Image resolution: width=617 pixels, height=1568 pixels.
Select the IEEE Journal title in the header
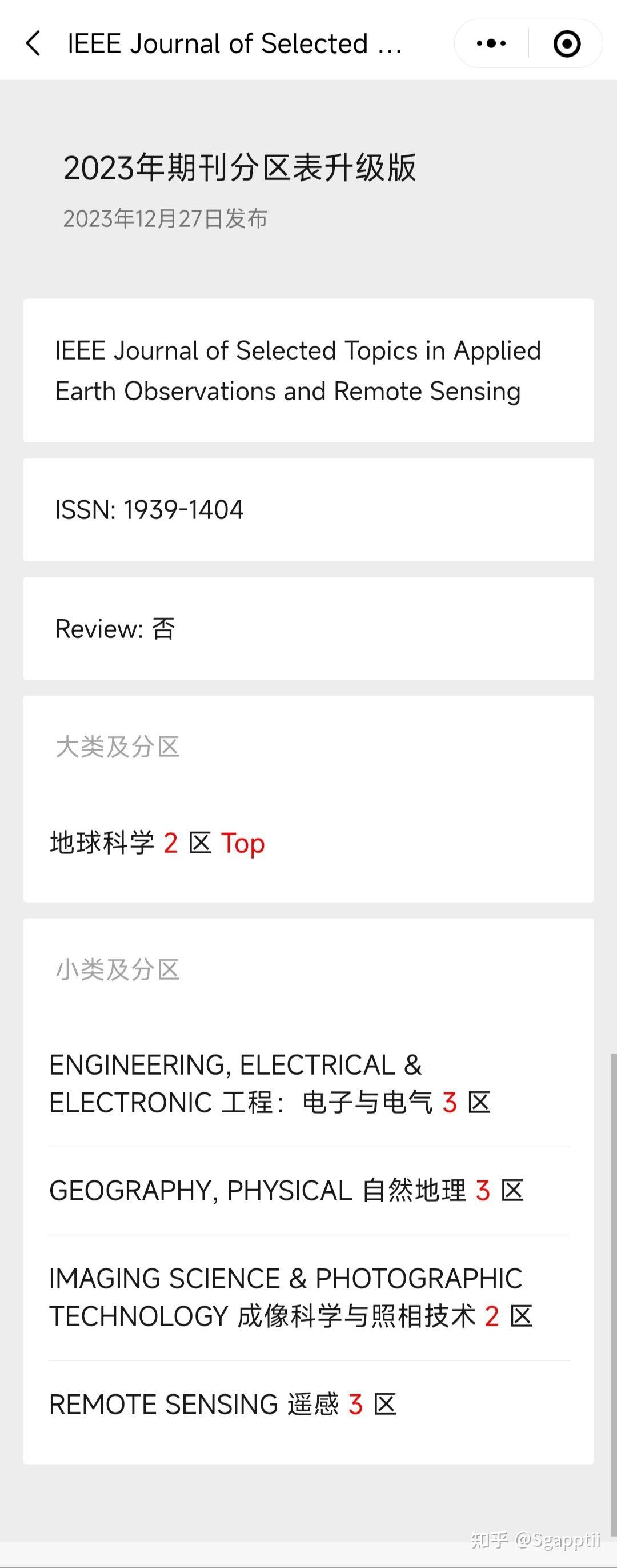pos(234,43)
